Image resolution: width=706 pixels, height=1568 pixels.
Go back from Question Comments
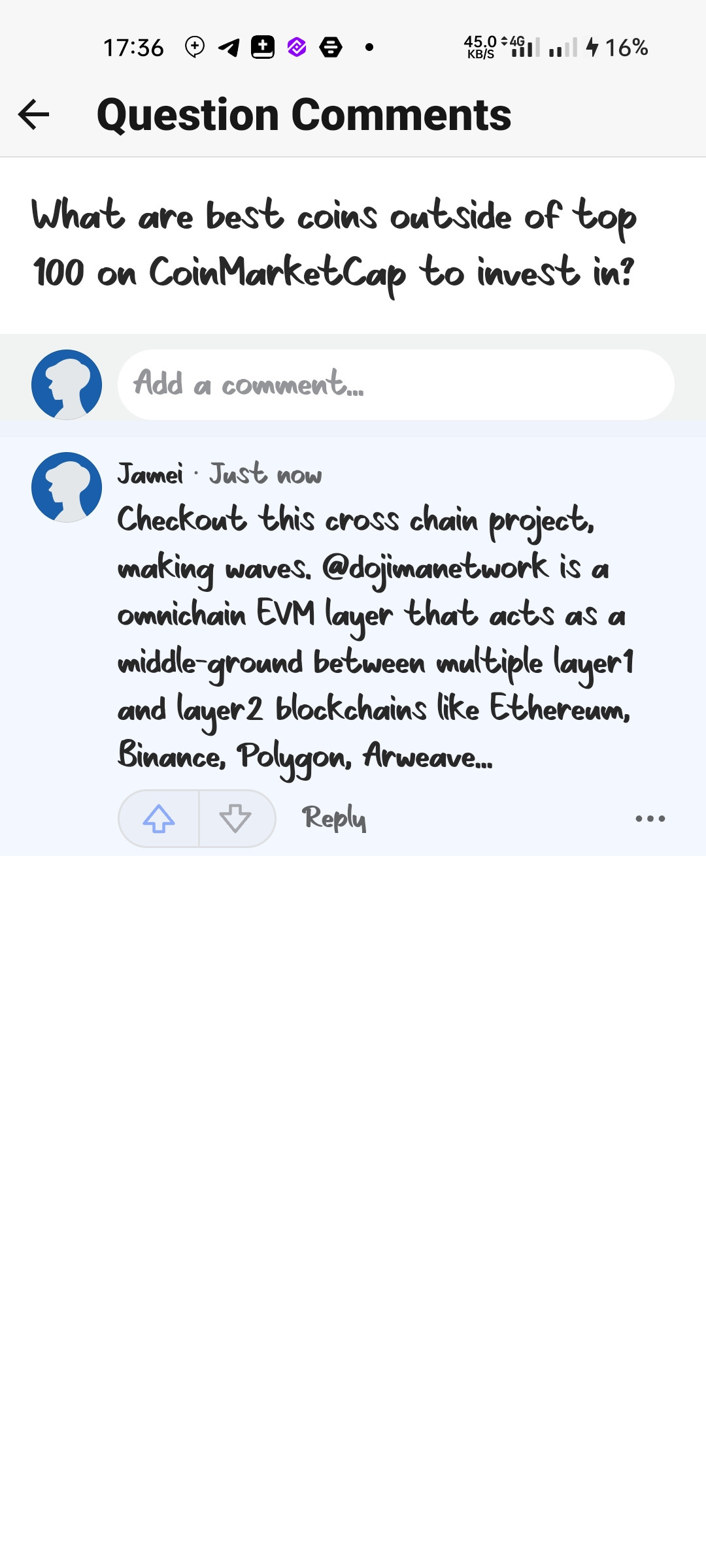[34, 115]
